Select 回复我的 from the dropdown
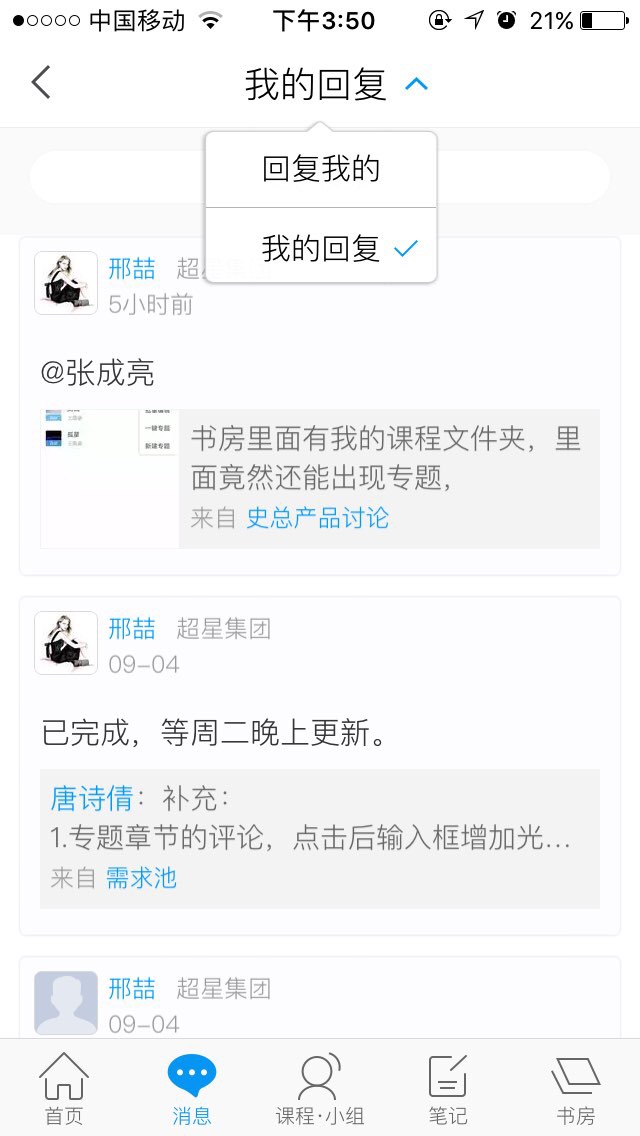This screenshot has width=640, height=1136. coord(321,170)
